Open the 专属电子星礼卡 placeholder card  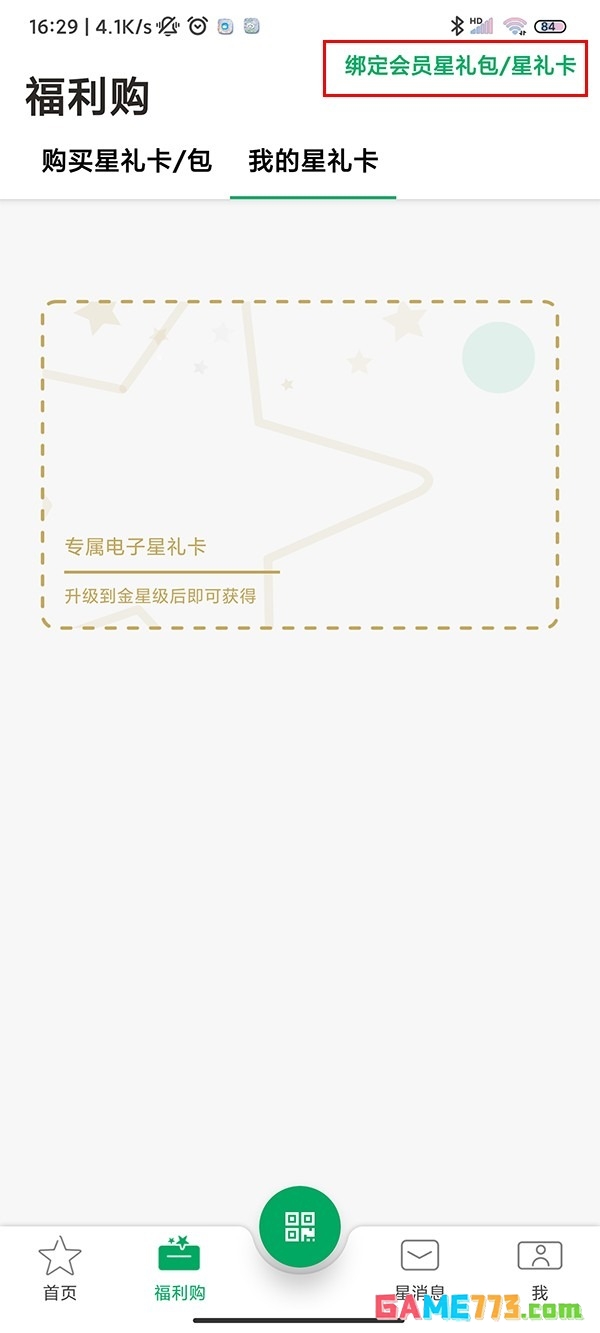[300, 464]
